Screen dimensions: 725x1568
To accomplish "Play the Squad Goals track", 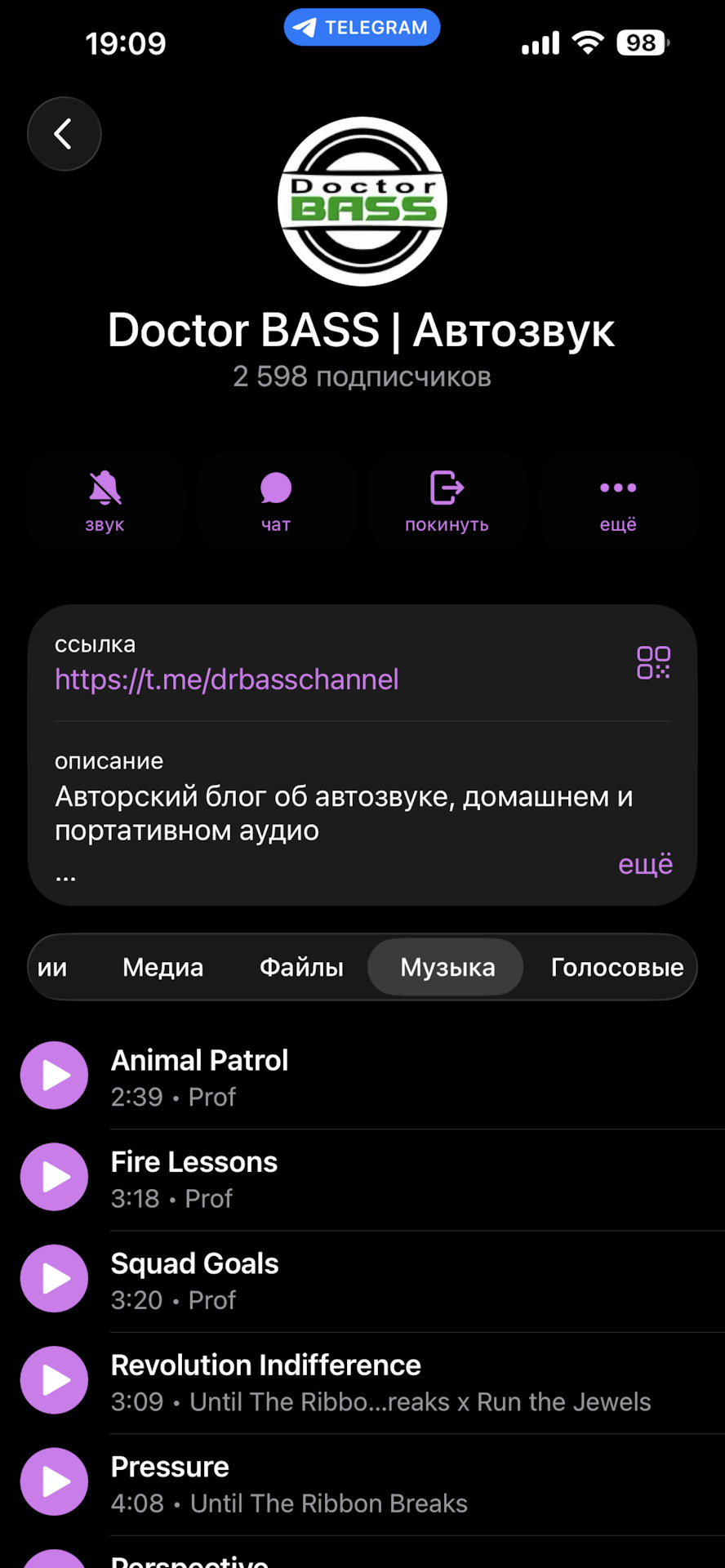I will [54, 1279].
